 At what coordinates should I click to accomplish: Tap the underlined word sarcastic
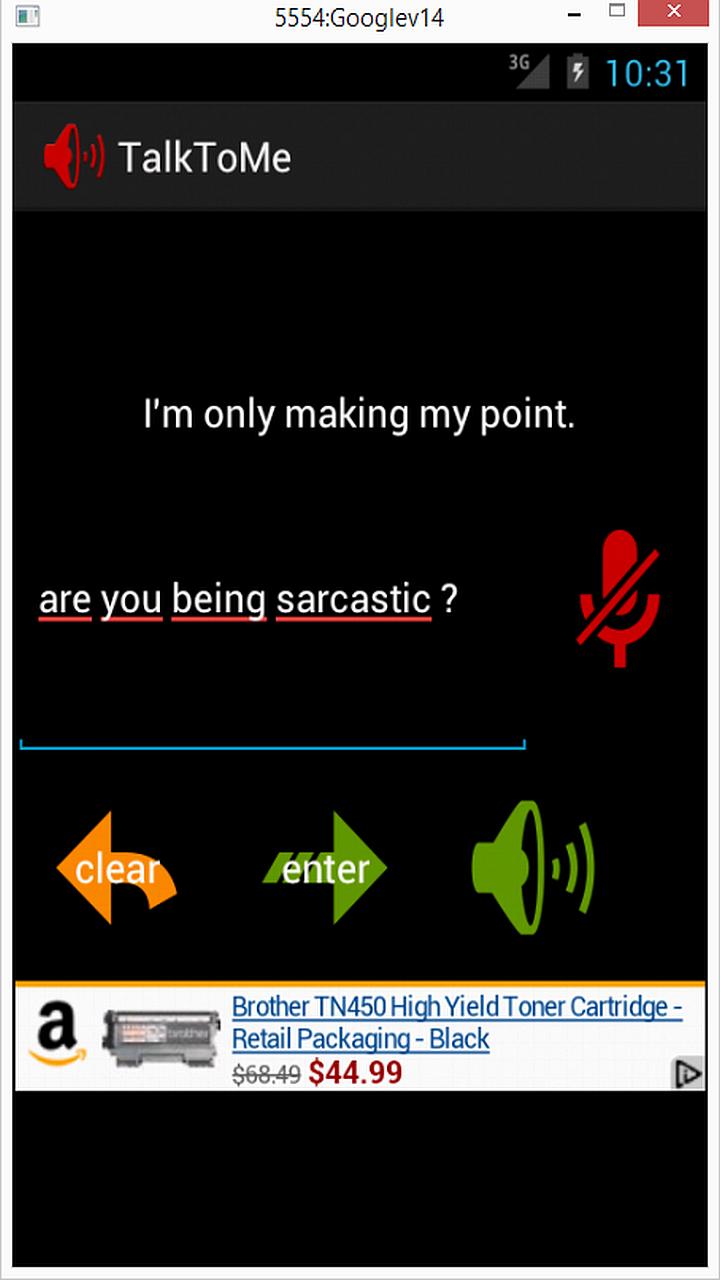(352, 598)
